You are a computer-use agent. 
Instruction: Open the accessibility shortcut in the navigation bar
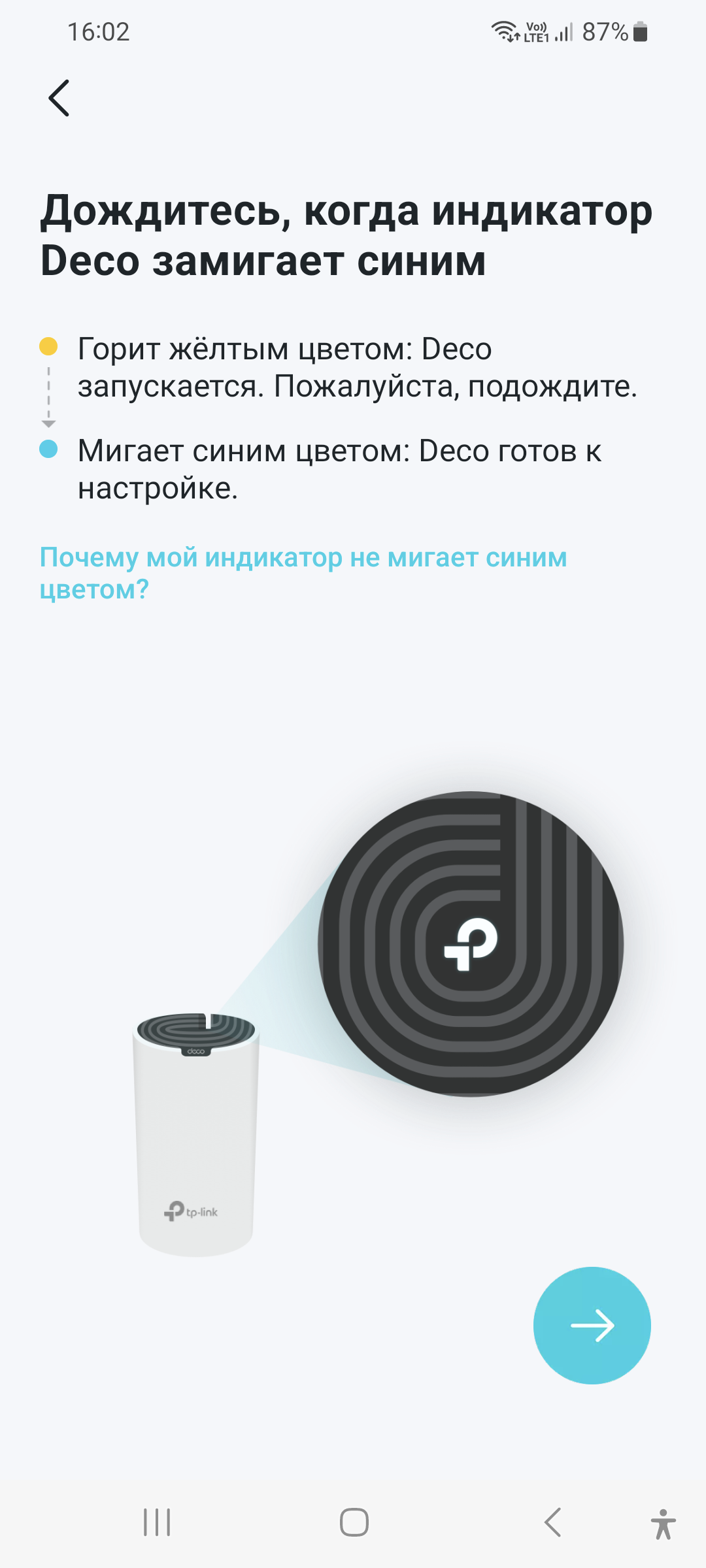(x=663, y=1524)
